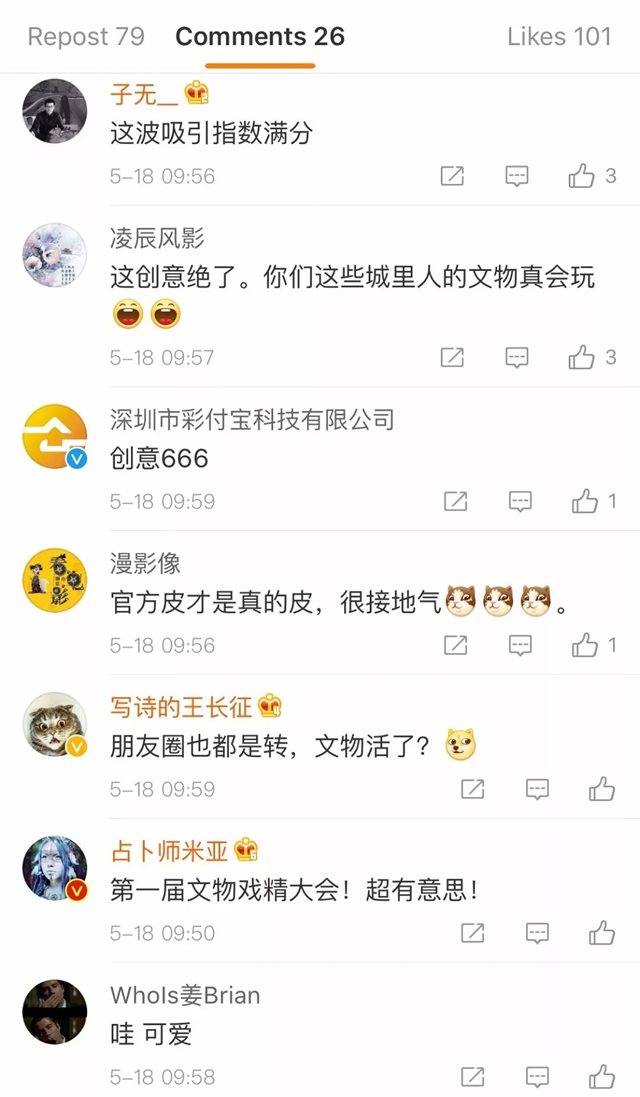
Task: Like 凌辰风影's comment
Action: click(582, 358)
